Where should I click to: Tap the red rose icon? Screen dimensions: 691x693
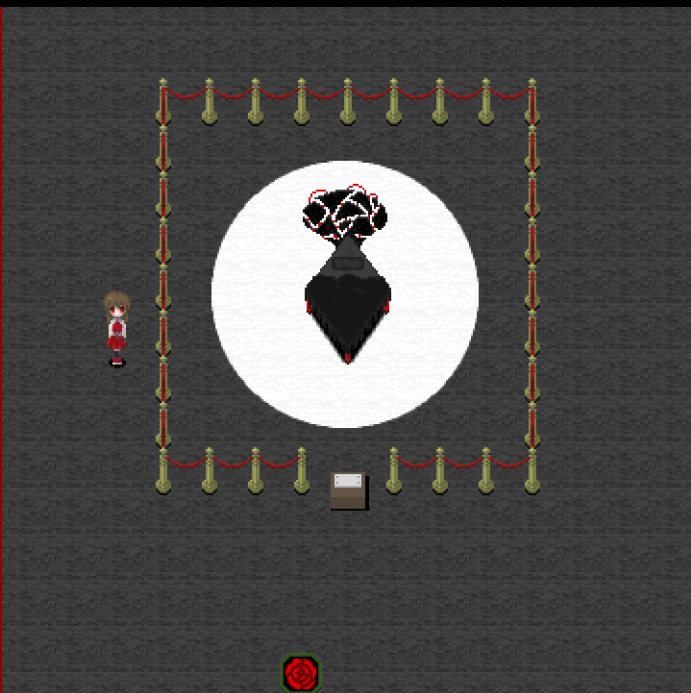(x=300, y=674)
